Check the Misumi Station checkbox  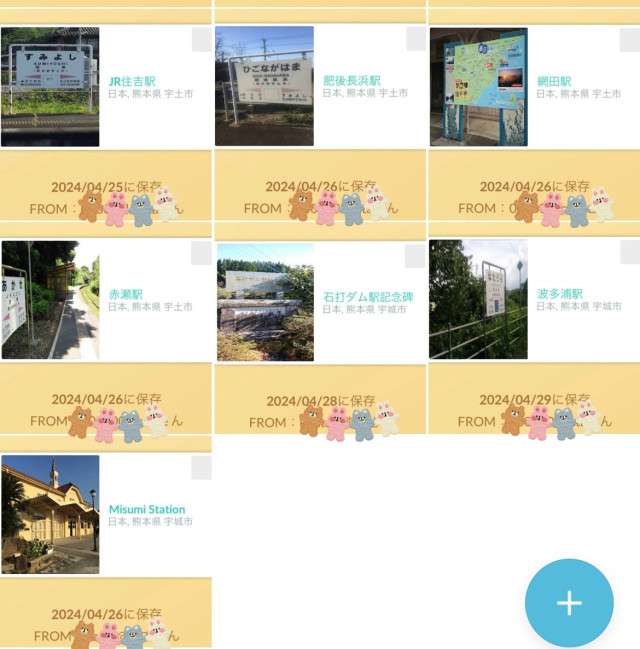[x=201, y=468]
